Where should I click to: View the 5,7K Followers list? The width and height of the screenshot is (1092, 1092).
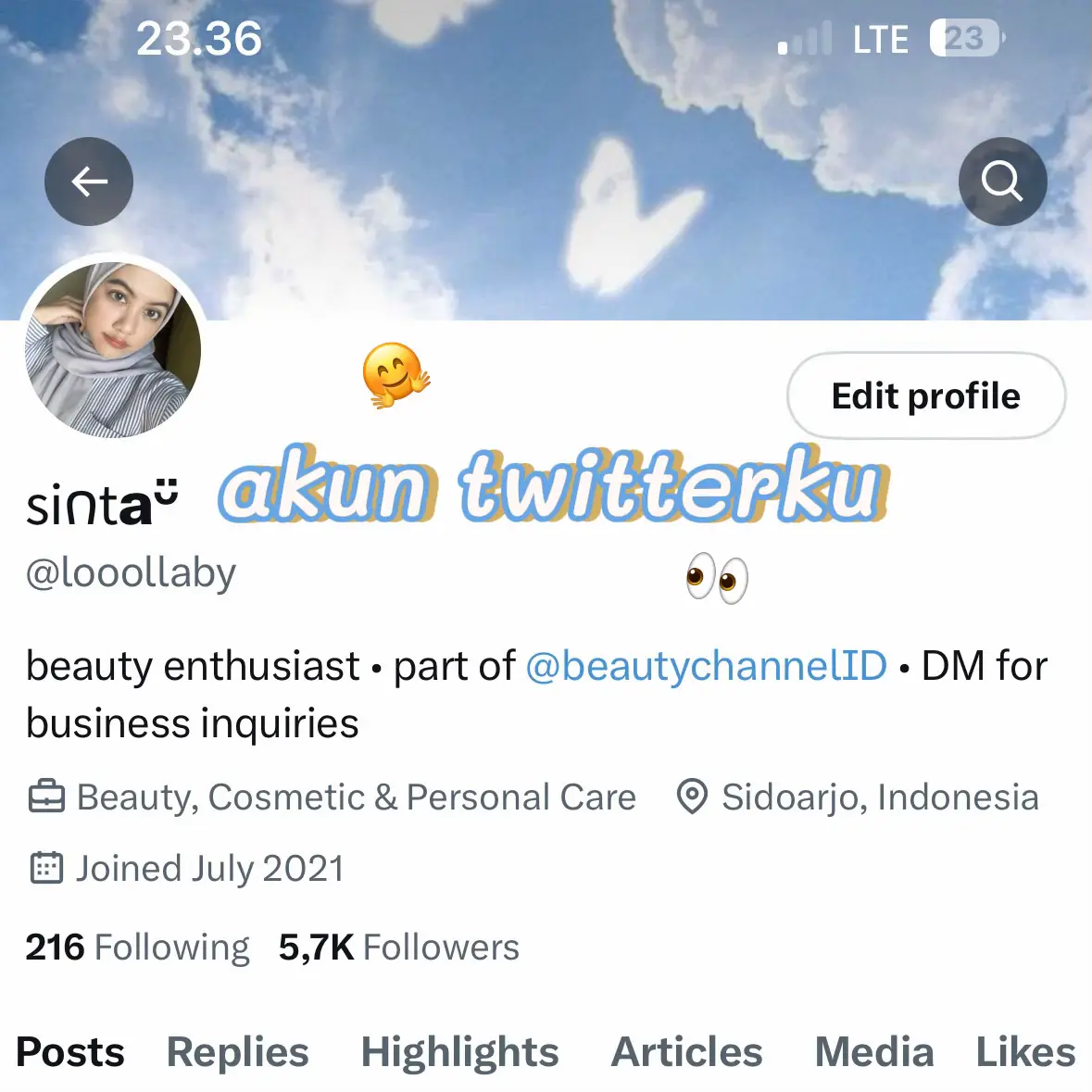coord(399,948)
